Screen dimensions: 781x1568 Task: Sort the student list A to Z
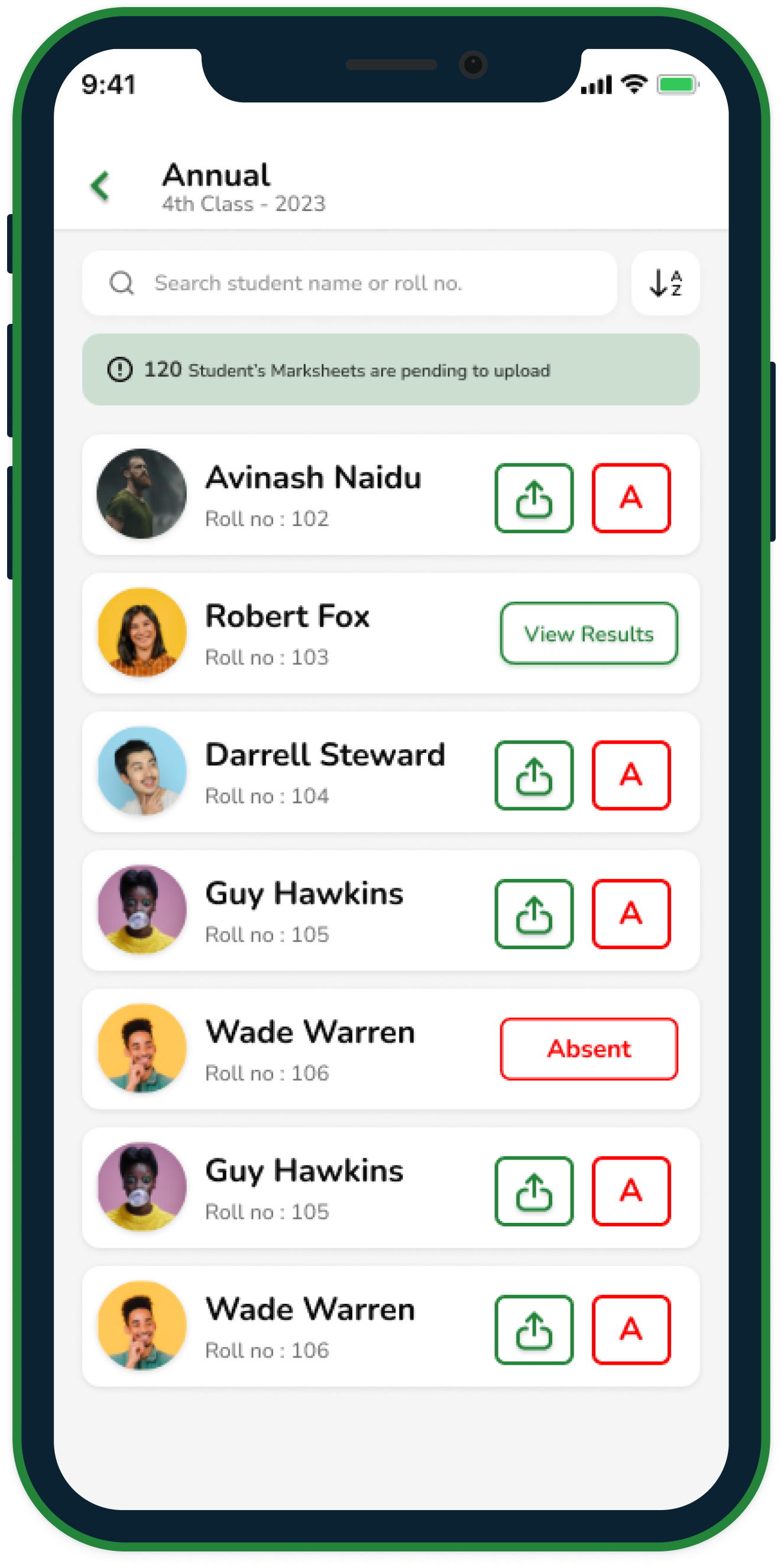tap(665, 283)
